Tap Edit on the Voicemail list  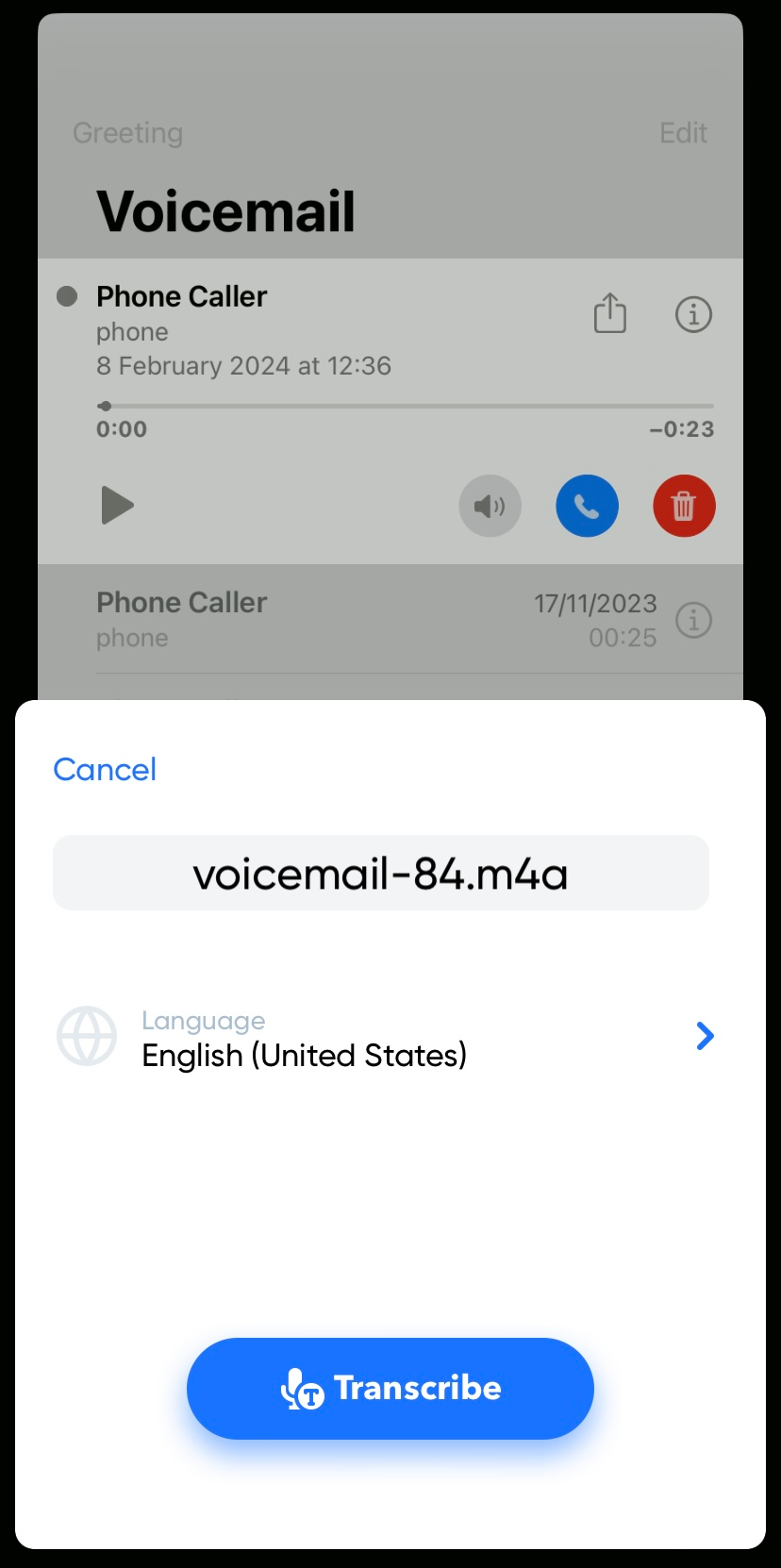[x=684, y=133]
